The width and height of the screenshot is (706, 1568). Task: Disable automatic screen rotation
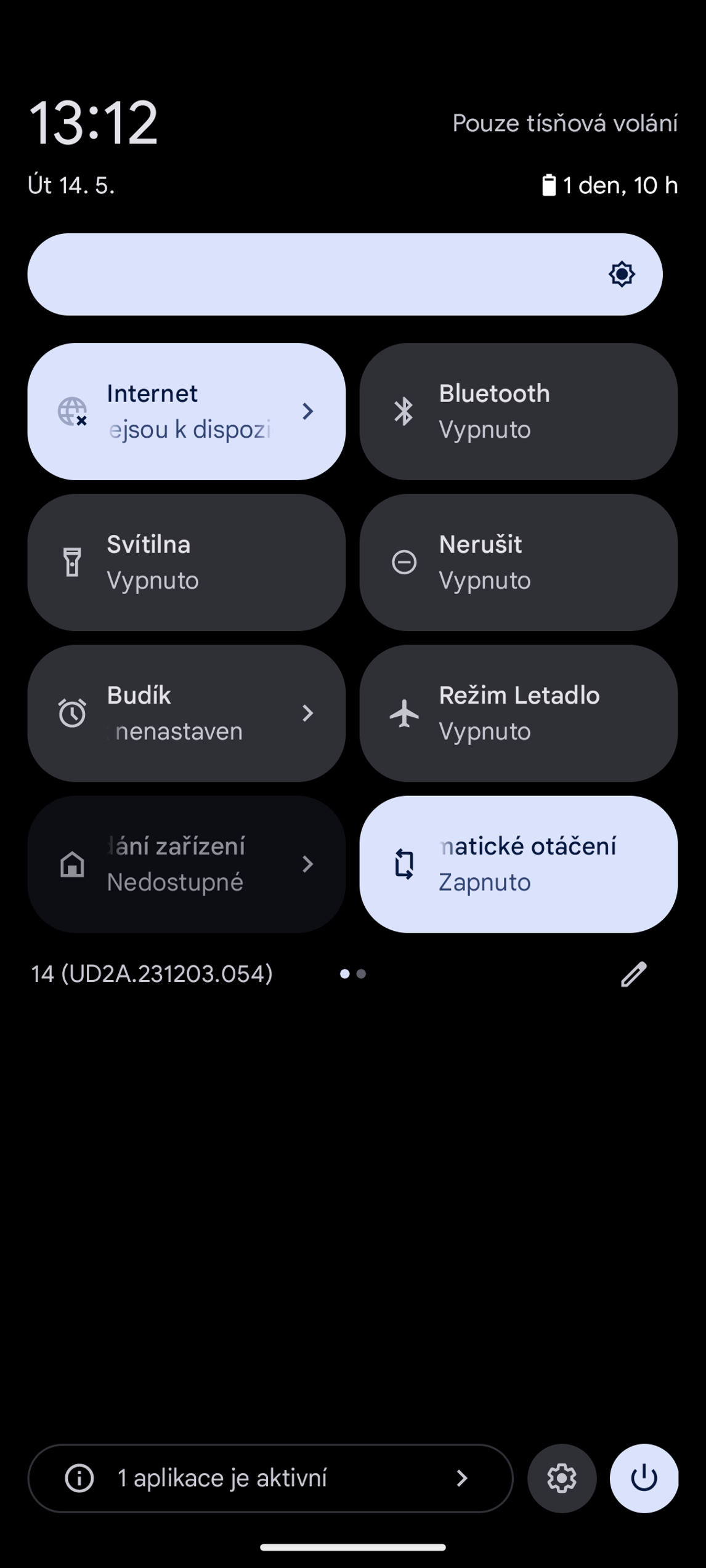518,864
